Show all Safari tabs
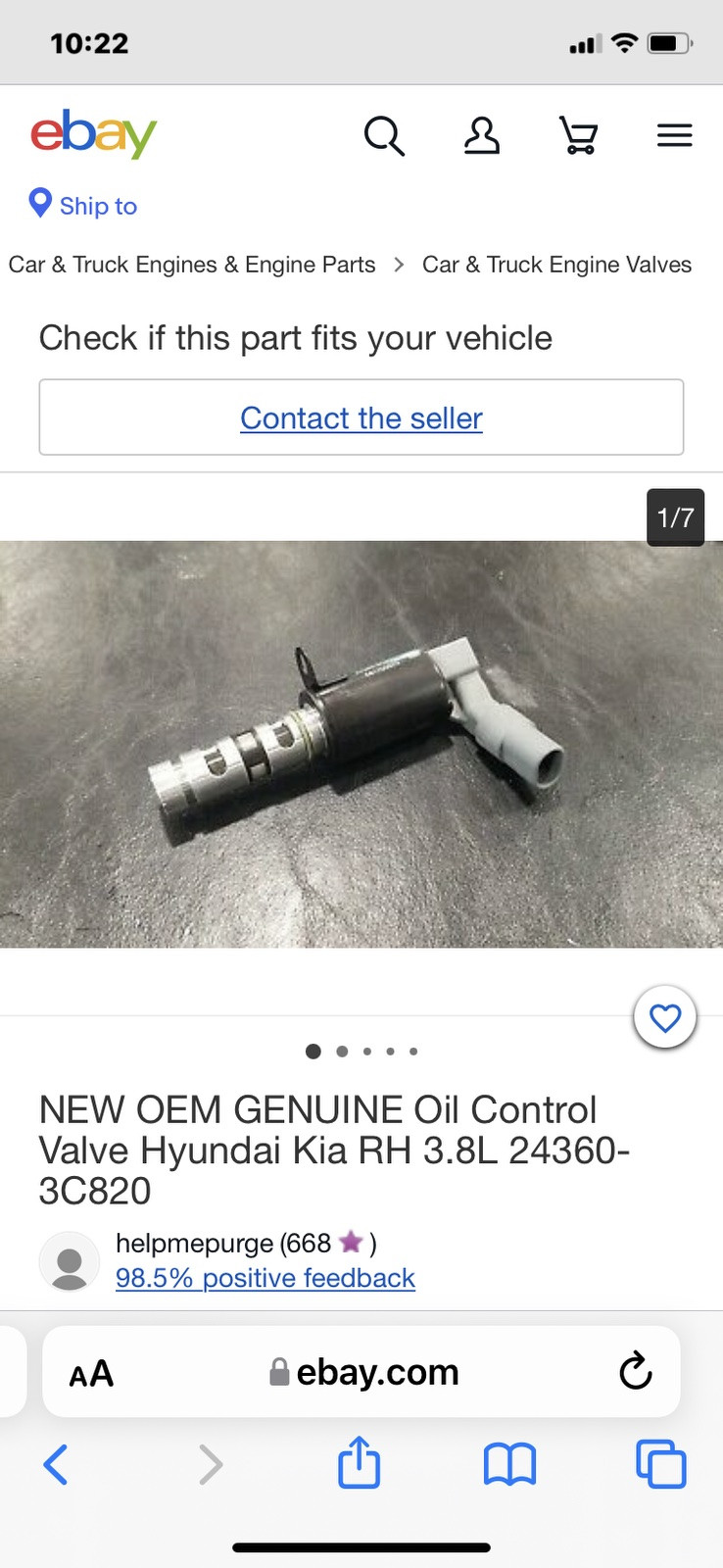This screenshot has height=1568, width=723. click(661, 1465)
